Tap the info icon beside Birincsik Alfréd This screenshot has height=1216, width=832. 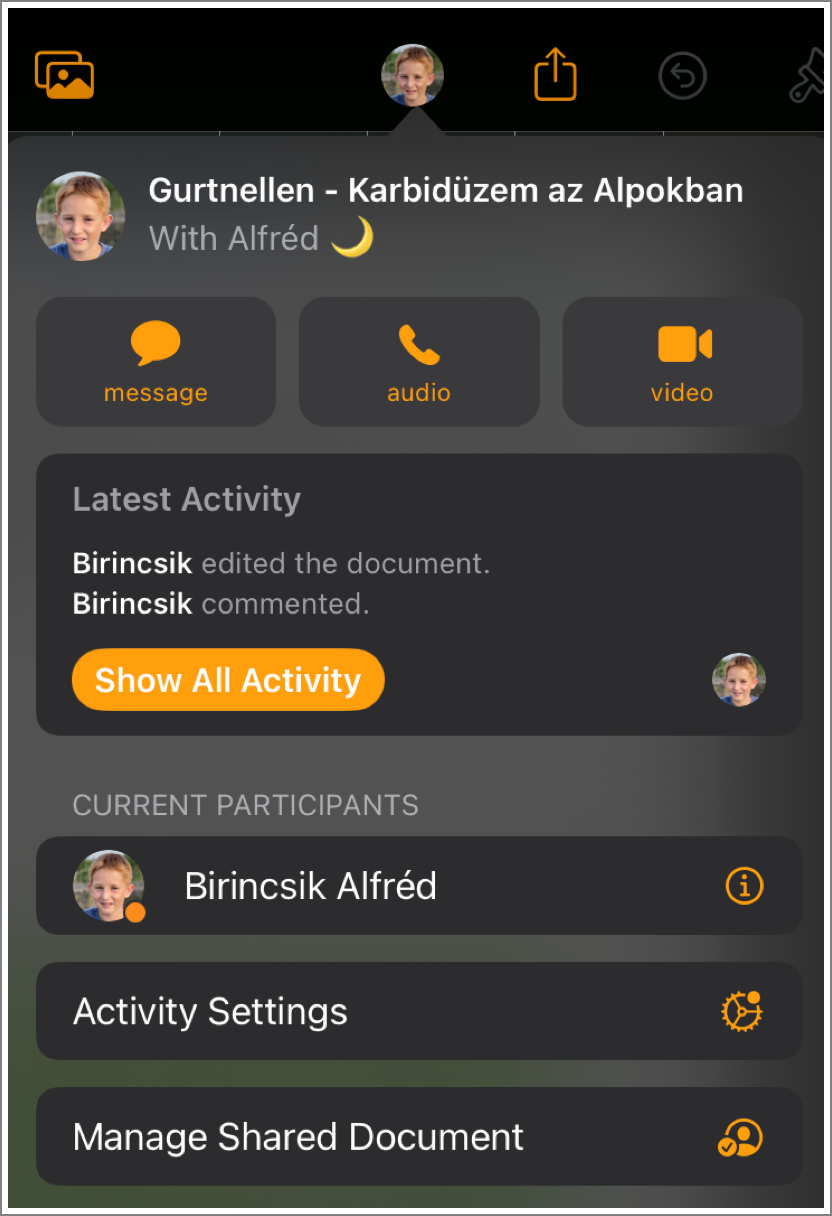[744, 886]
